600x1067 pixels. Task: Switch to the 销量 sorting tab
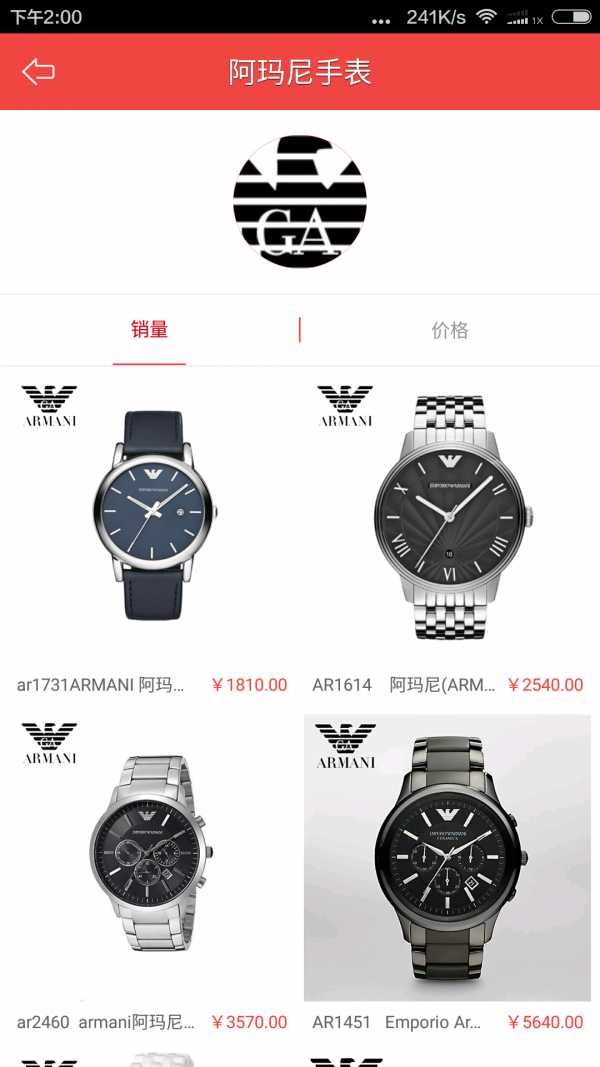(149, 330)
